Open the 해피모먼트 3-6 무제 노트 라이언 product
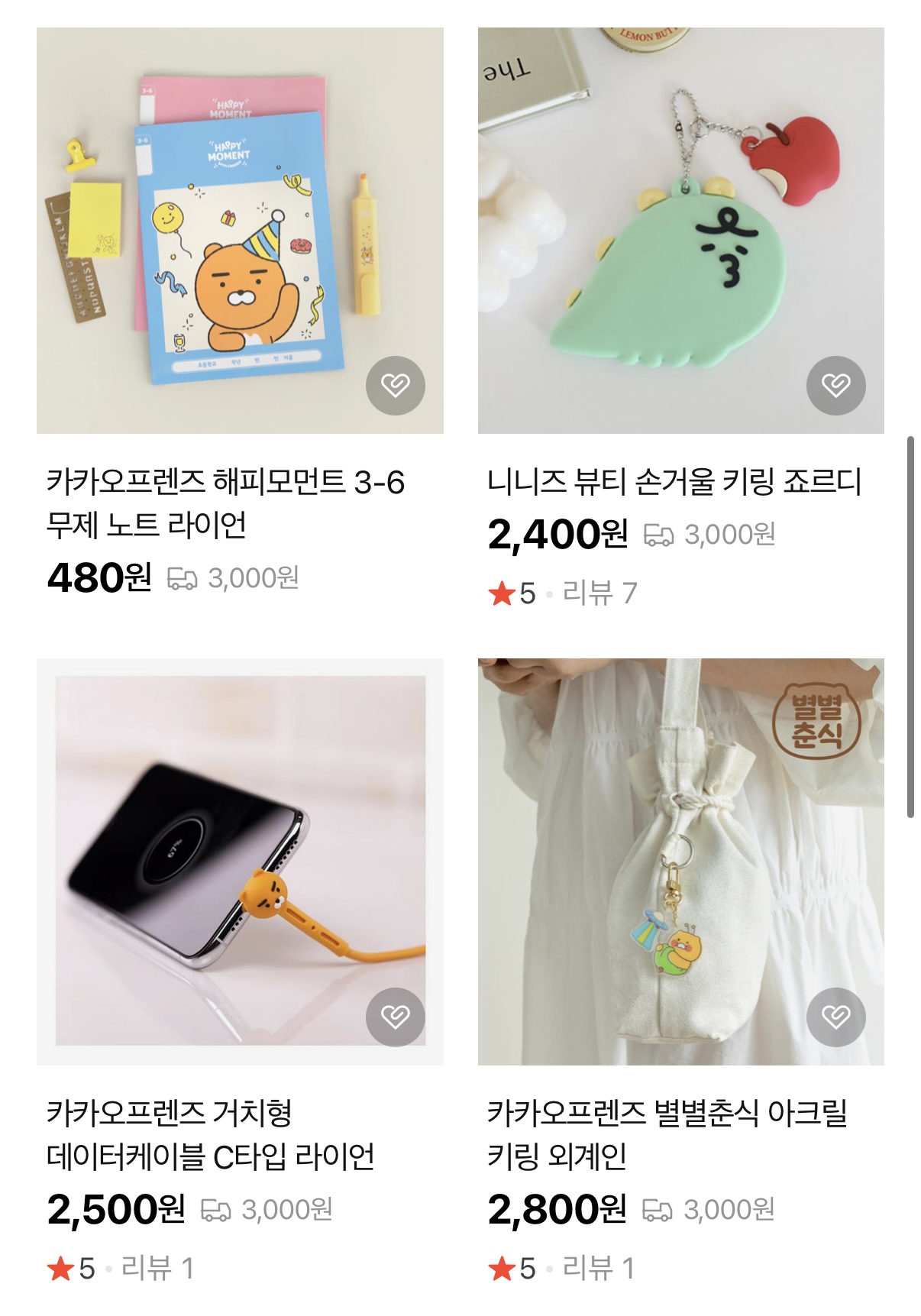The width and height of the screenshot is (921, 1316). click(x=225, y=503)
